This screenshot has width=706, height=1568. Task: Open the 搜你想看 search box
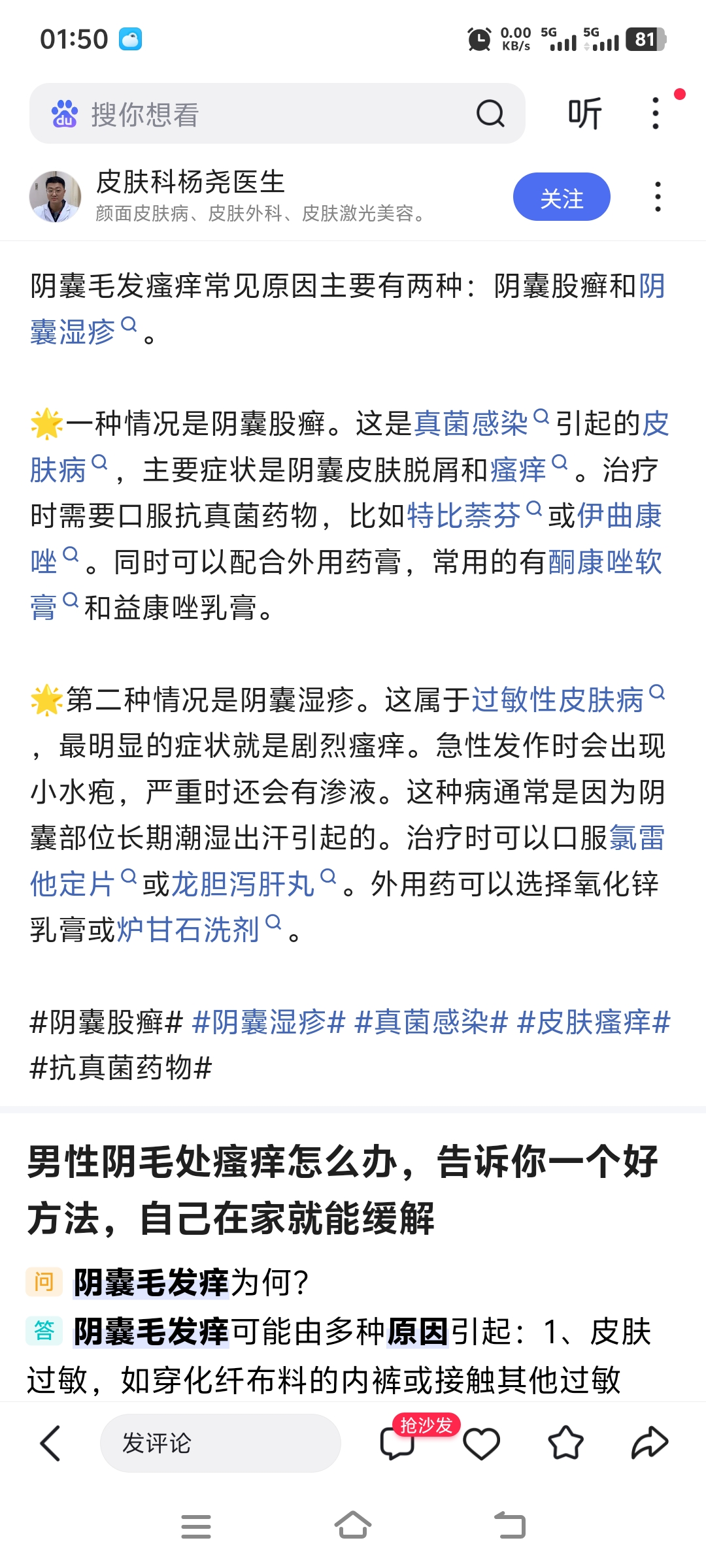[x=277, y=114]
